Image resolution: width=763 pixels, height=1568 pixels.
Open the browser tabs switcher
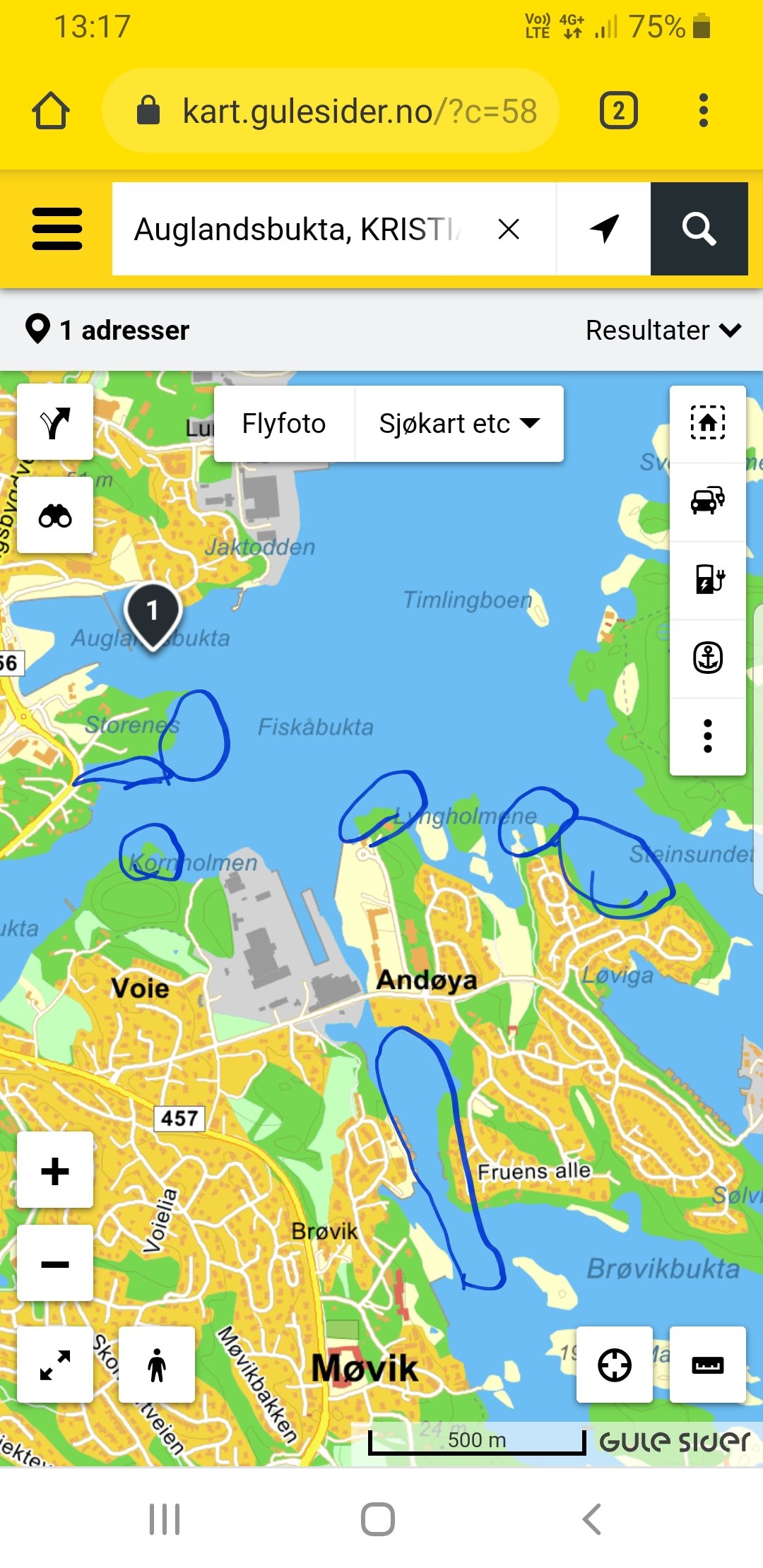619,111
